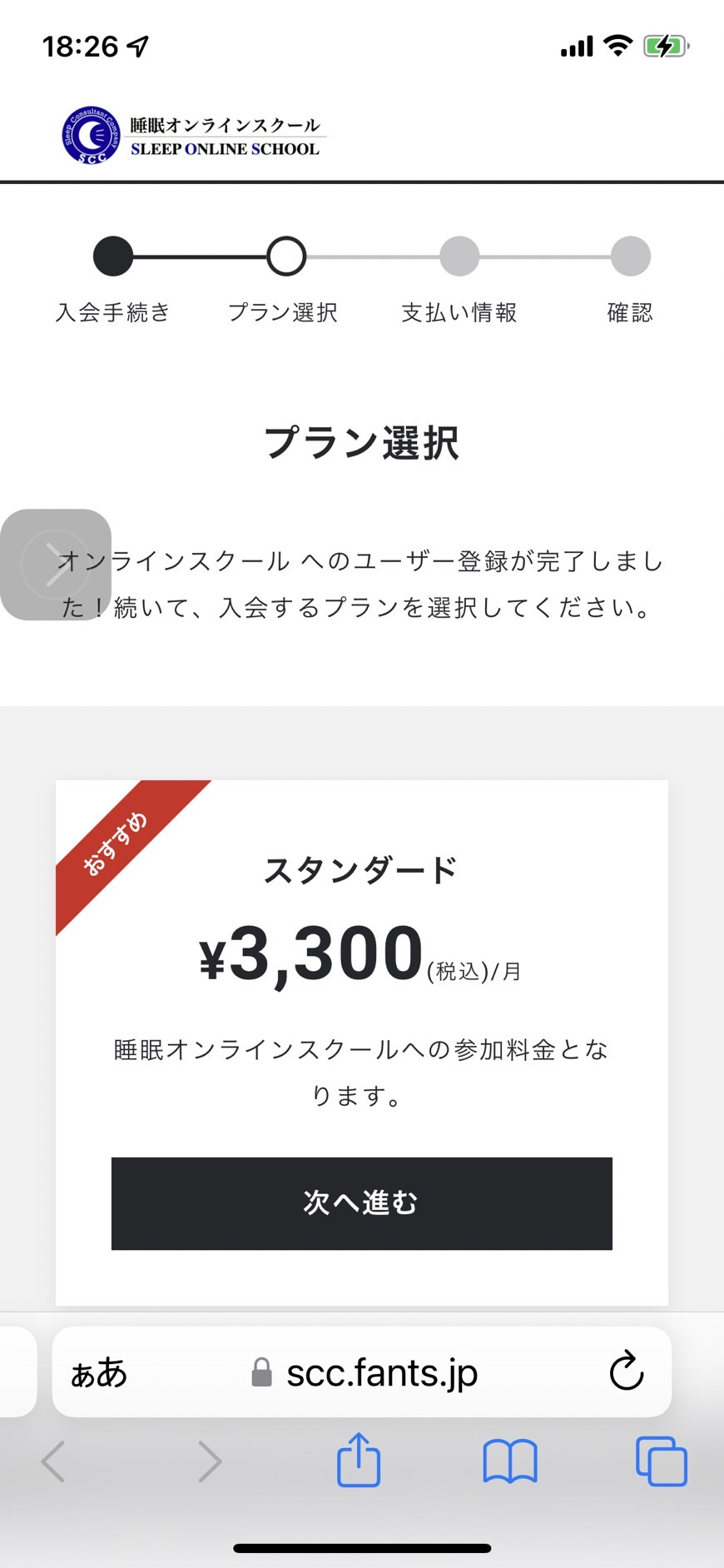Tap the scc.fants.jp address bar

pyautogui.click(x=362, y=1371)
